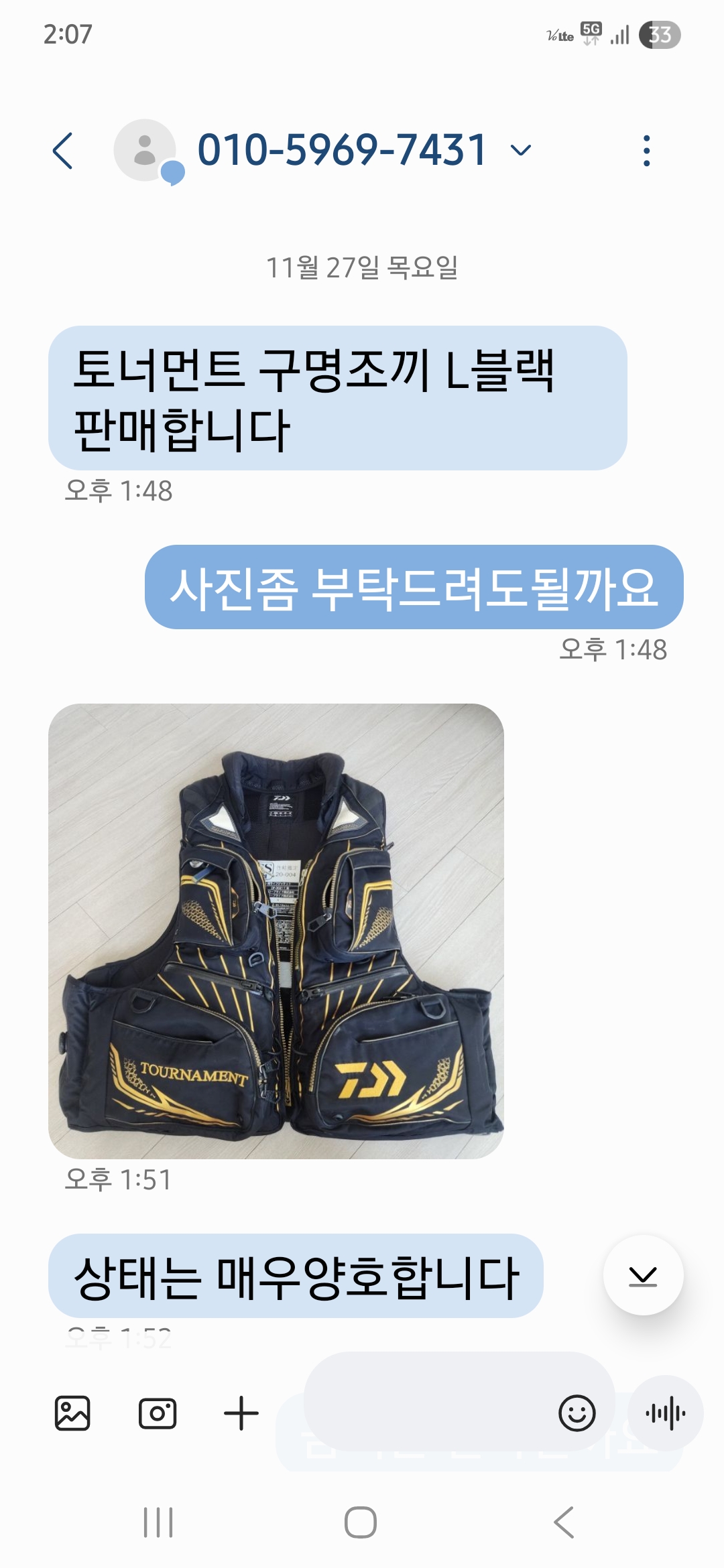Jump to the latest message arrow
Viewport: 724px width, 1568px height.
click(643, 1275)
